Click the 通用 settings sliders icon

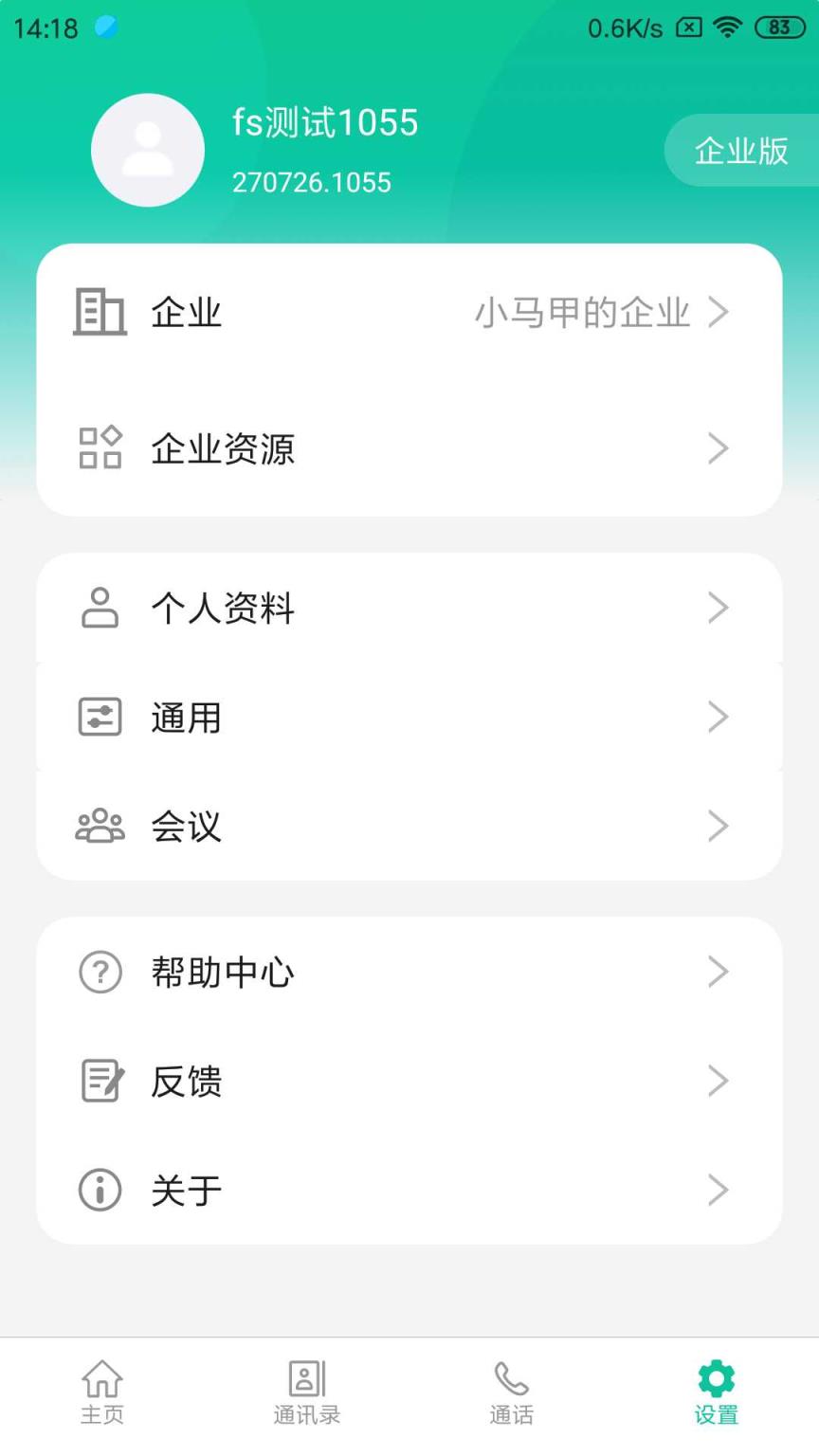(x=100, y=717)
